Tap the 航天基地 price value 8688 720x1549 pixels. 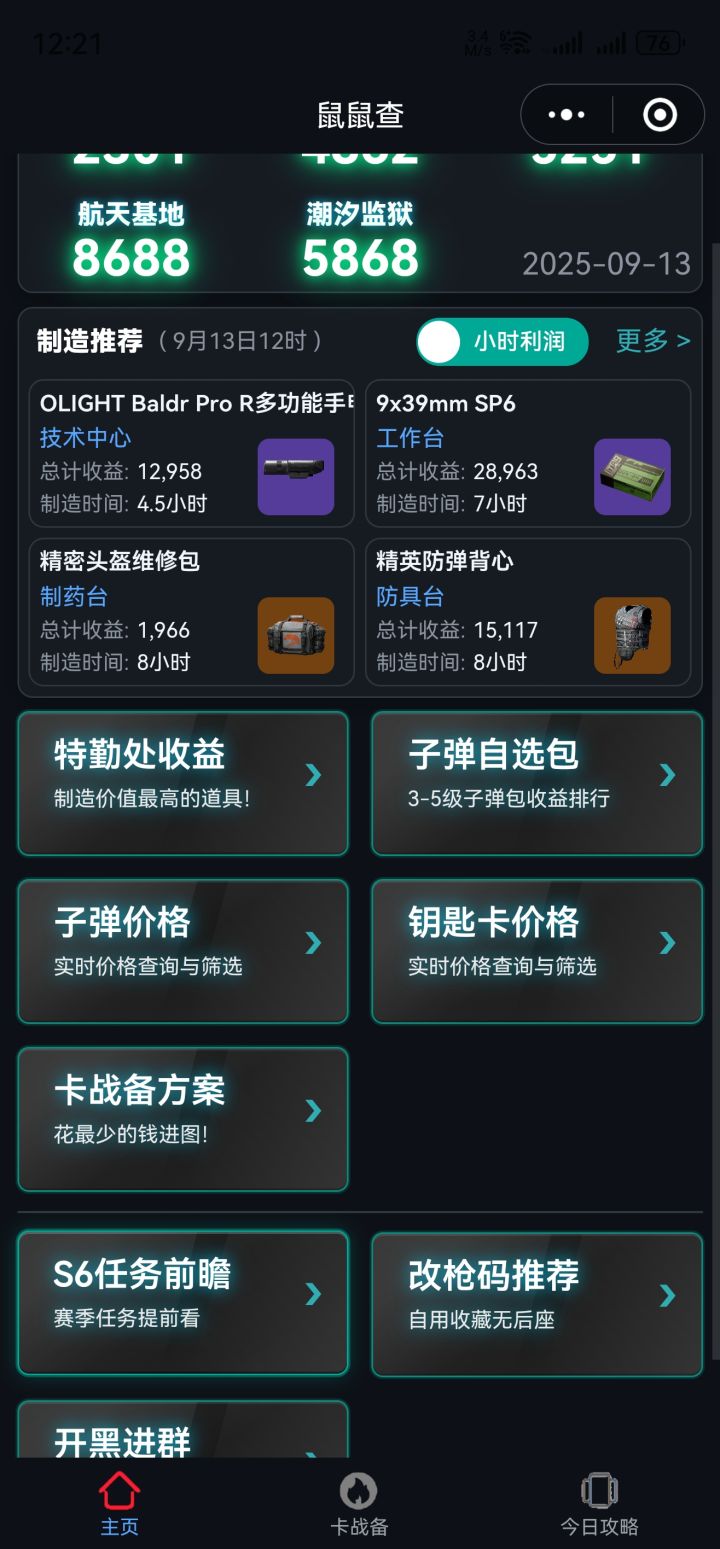tap(130, 254)
